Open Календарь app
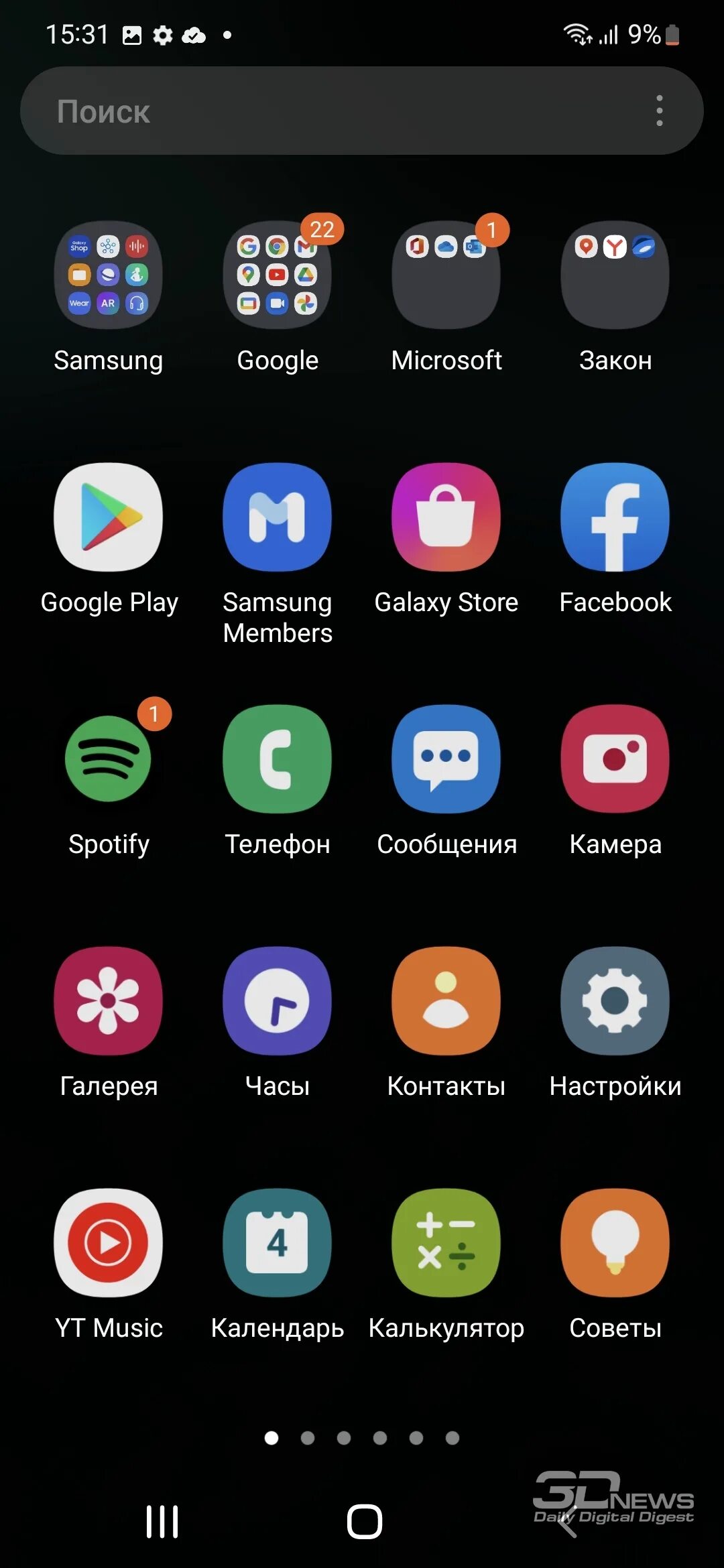This screenshot has width=724, height=1568. coord(277,1242)
